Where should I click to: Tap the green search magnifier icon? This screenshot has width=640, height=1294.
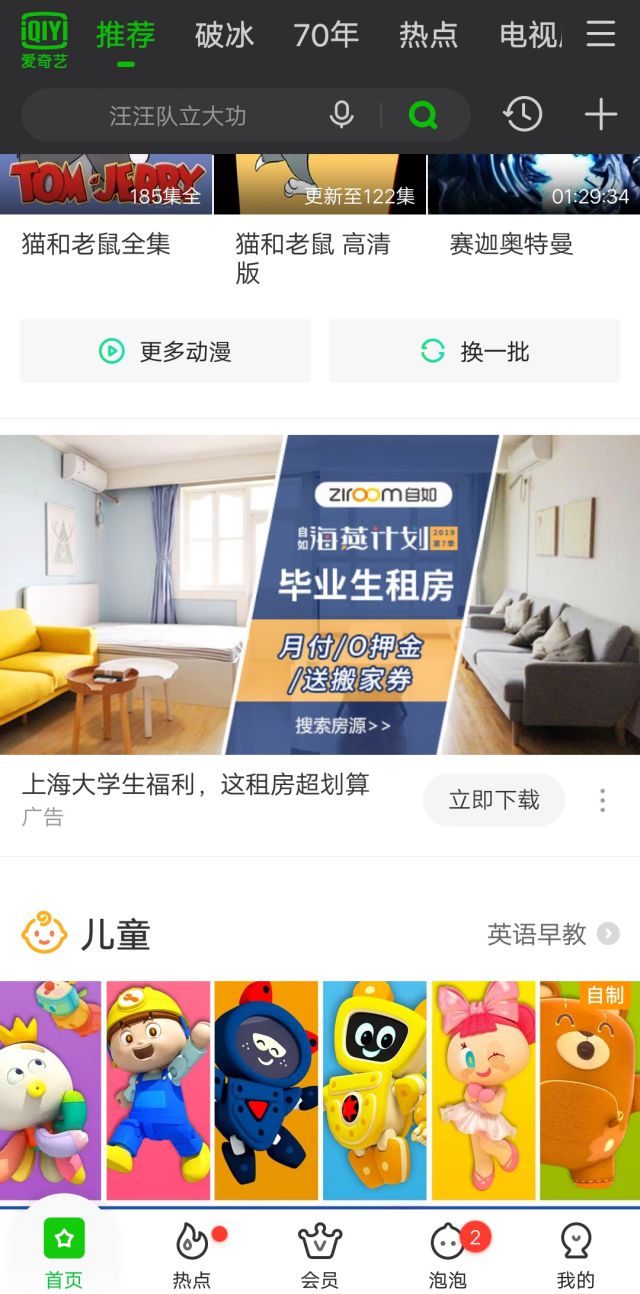coord(423,116)
